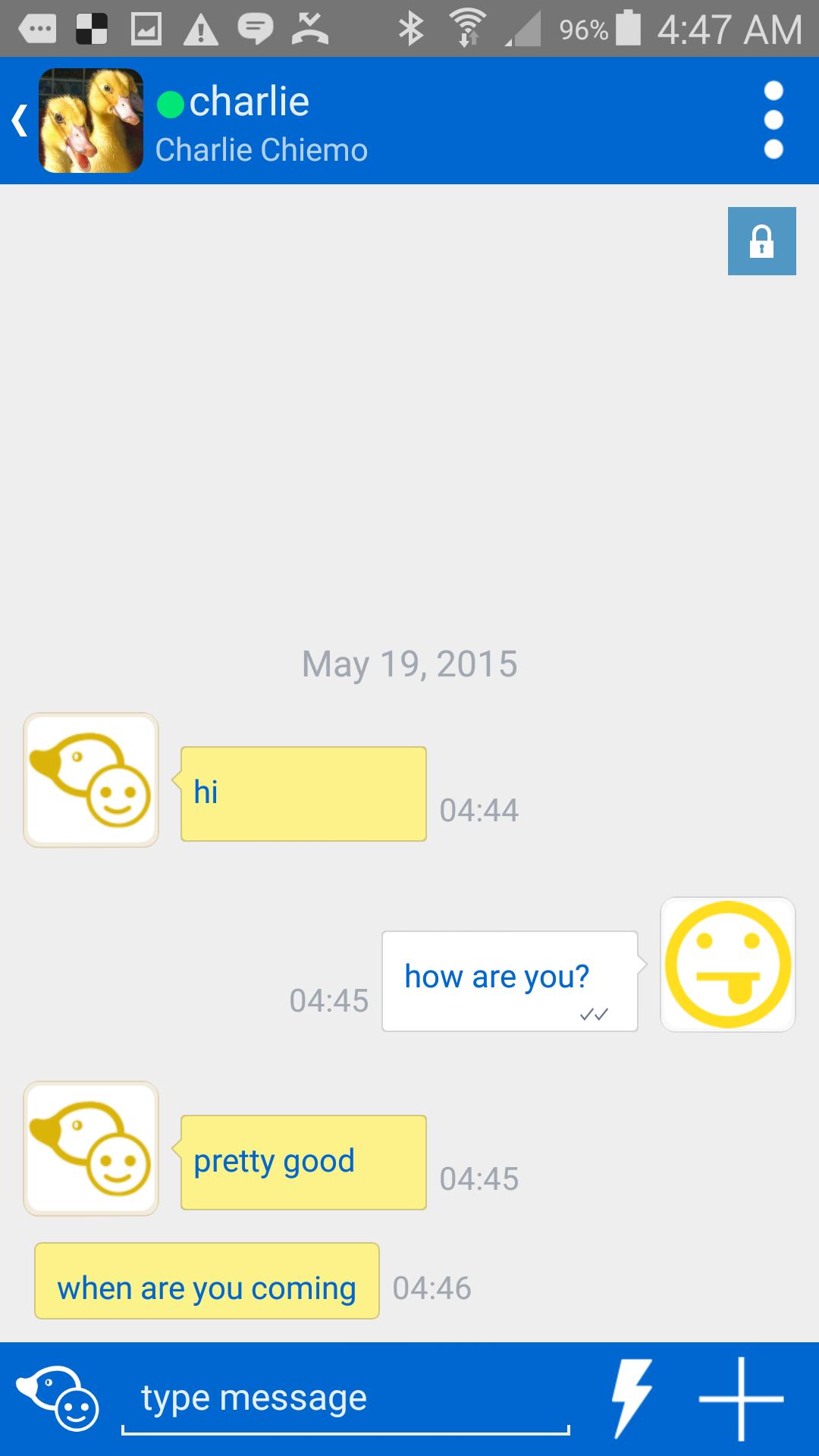Tap the lock encryption button
Viewport: 819px width, 1456px height.
(x=761, y=241)
